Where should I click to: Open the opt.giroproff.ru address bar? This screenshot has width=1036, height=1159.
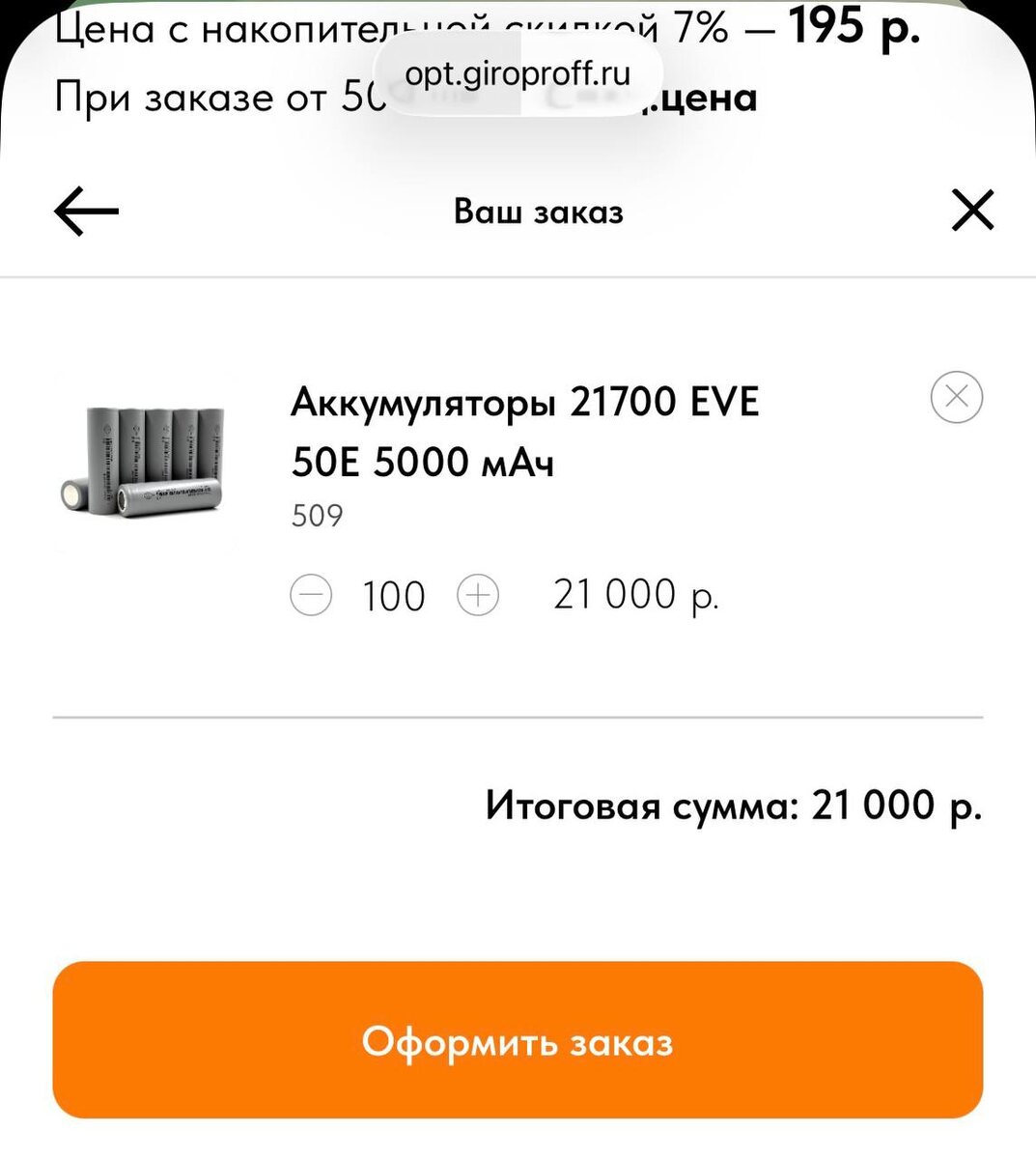point(518,74)
